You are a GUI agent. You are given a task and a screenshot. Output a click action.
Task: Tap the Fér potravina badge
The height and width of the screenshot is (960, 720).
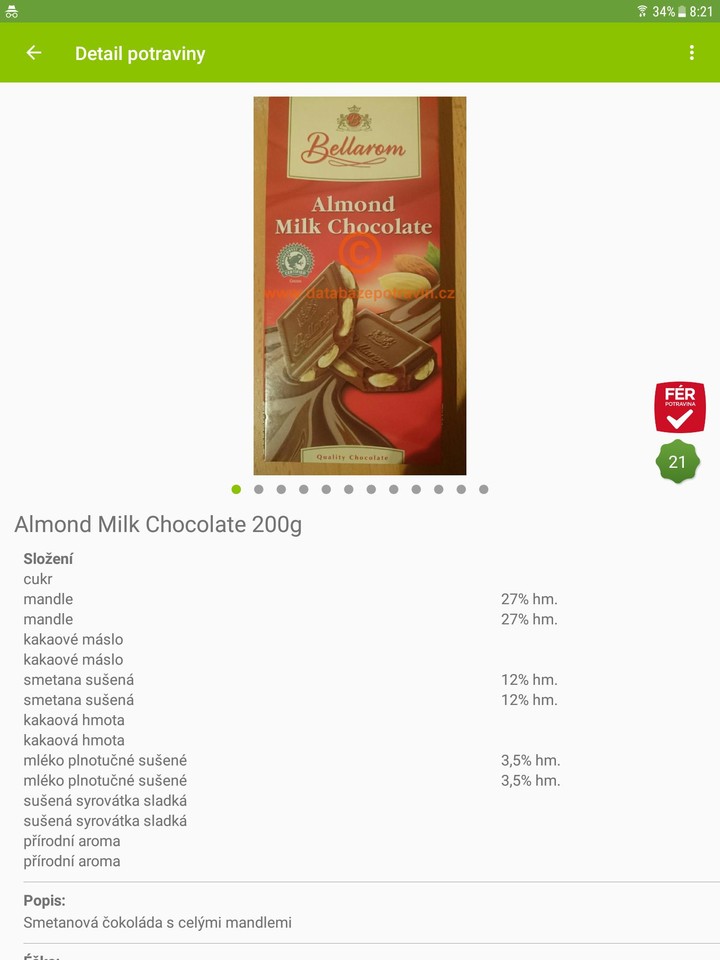coord(680,407)
